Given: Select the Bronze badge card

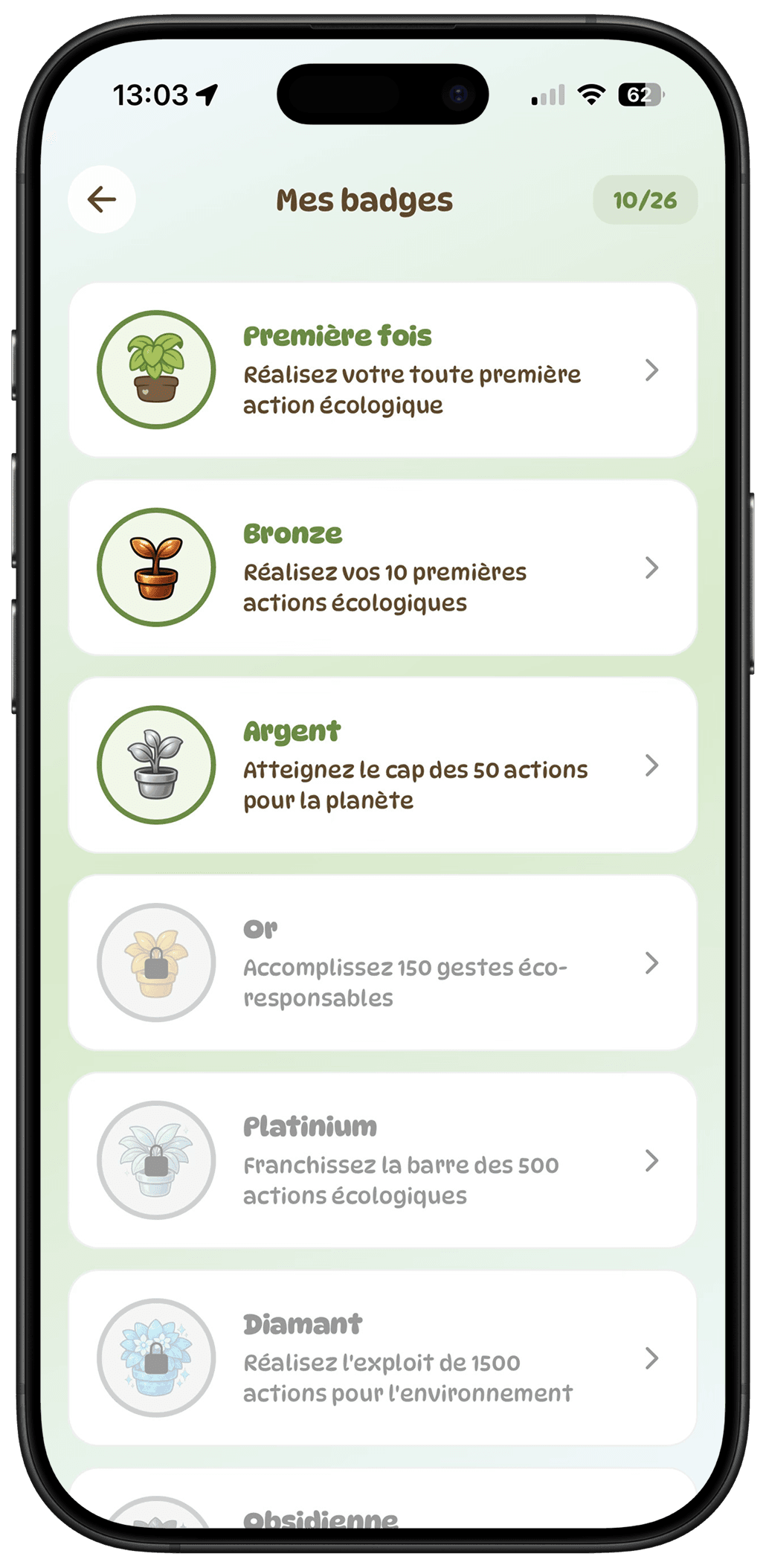Looking at the screenshot, I should (383, 569).
